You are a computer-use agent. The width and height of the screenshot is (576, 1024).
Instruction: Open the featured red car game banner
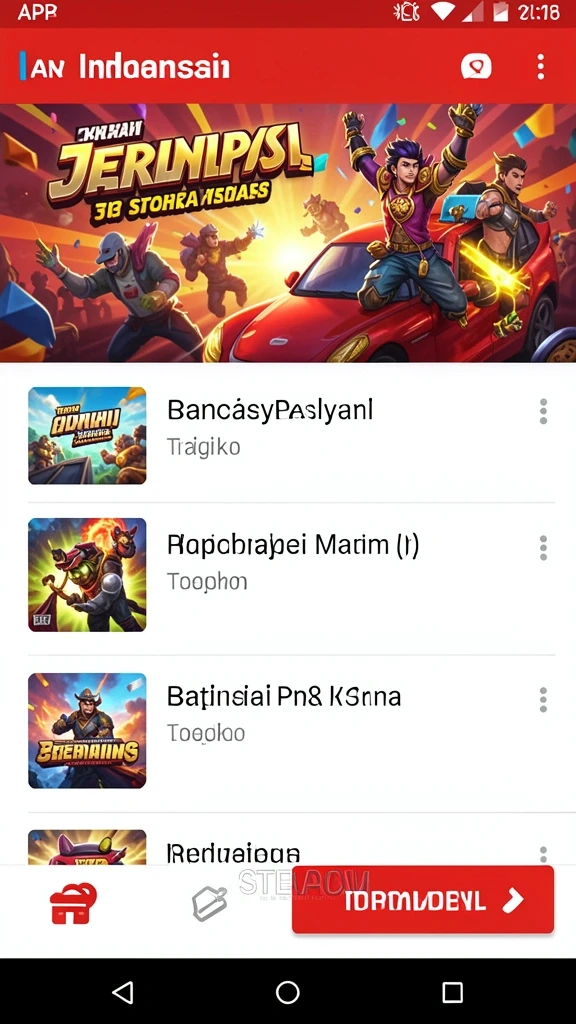pyautogui.click(x=288, y=232)
